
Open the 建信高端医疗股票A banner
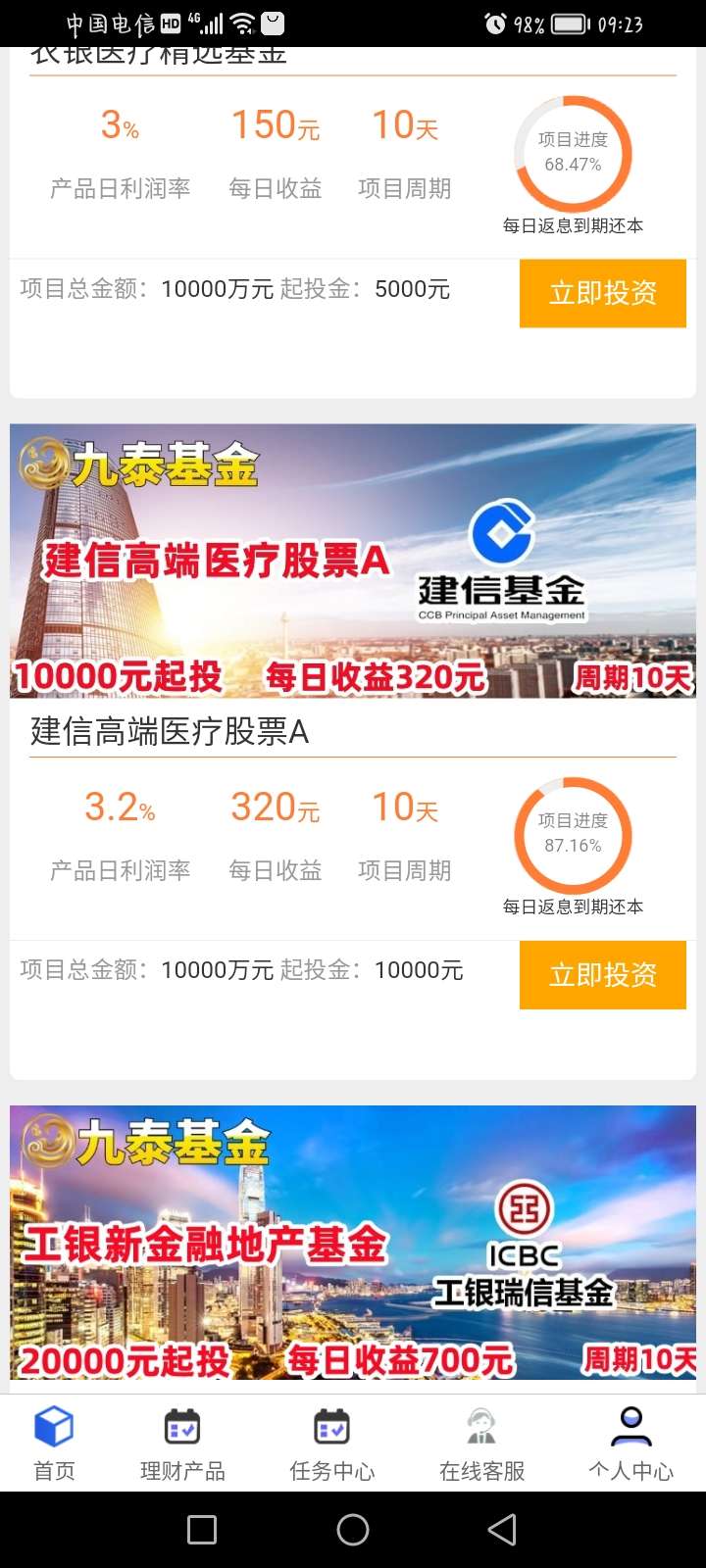[353, 561]
